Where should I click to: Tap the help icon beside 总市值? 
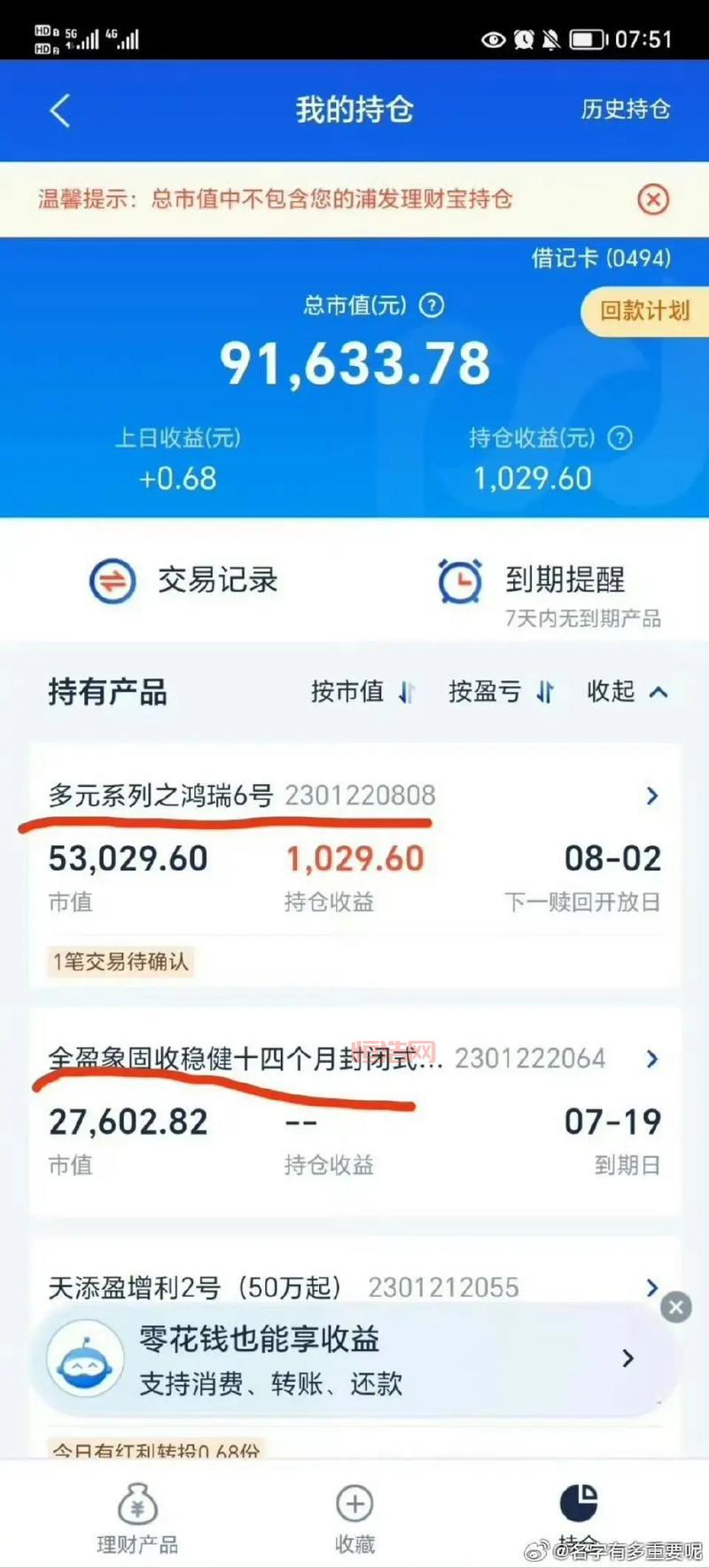(432, 306)
